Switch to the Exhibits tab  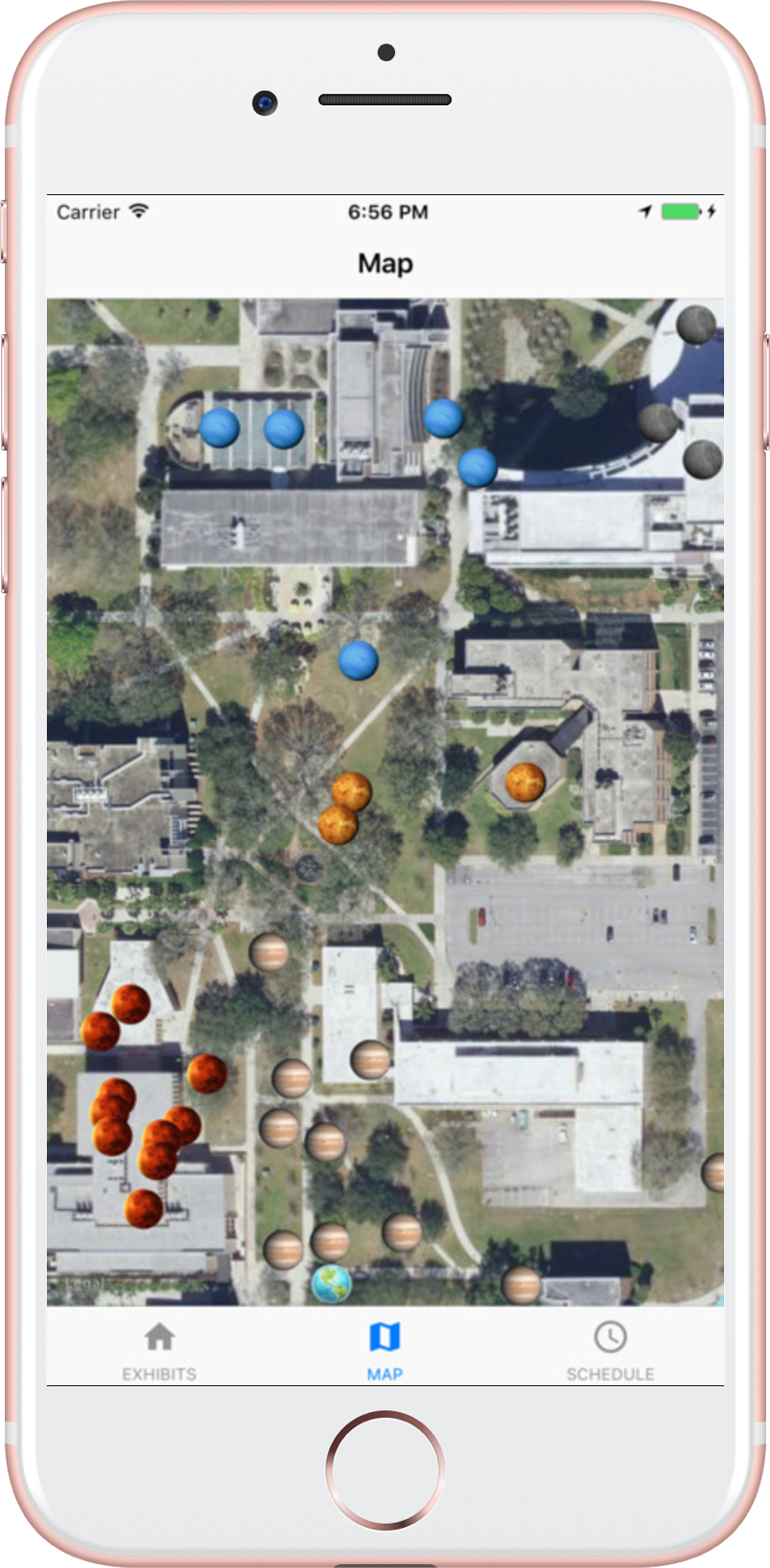(x=160, y=1352)
